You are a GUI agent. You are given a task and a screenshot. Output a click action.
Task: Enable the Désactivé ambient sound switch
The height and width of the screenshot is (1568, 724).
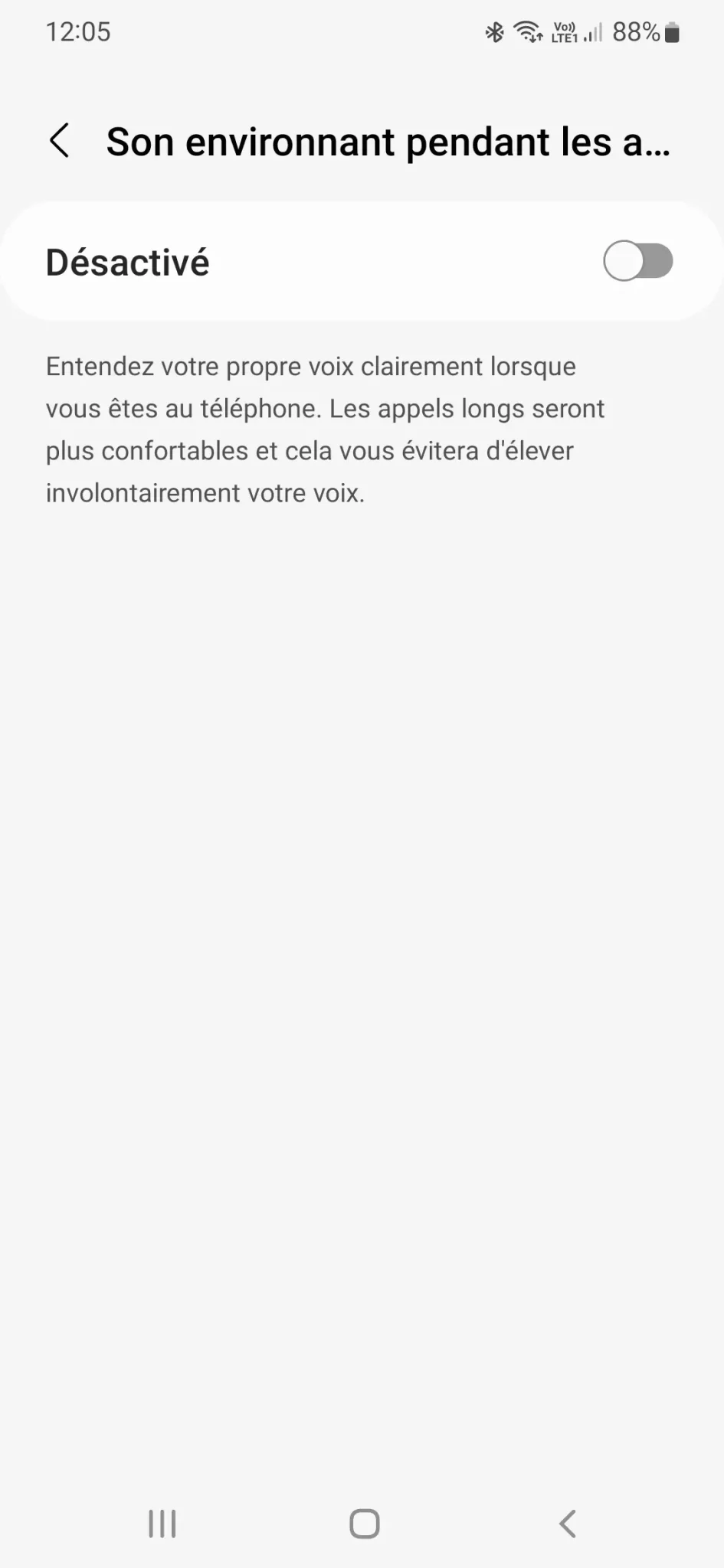click(x=637, y=261)
